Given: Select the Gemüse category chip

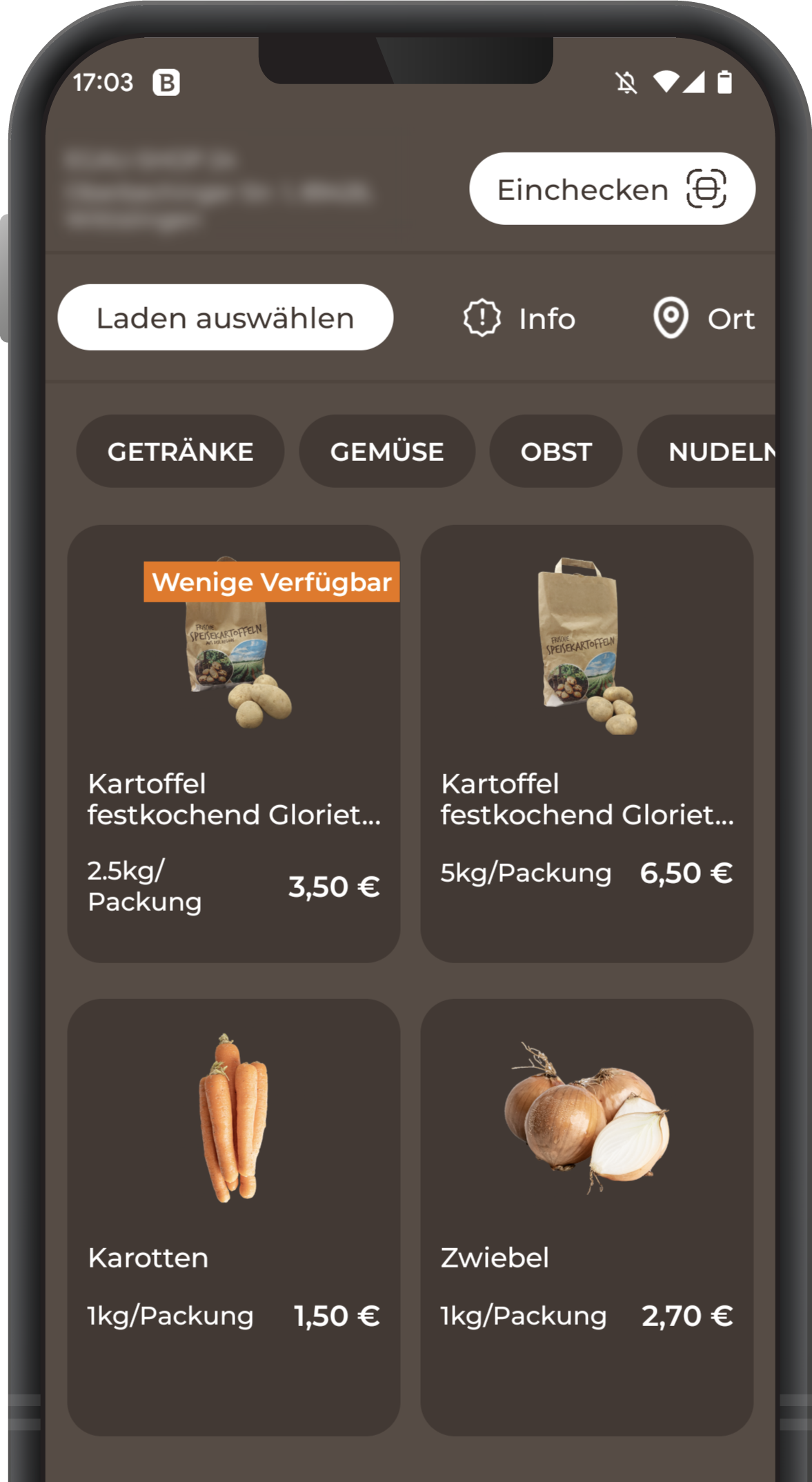Looking at the screenshot, I should click(387, 452).
